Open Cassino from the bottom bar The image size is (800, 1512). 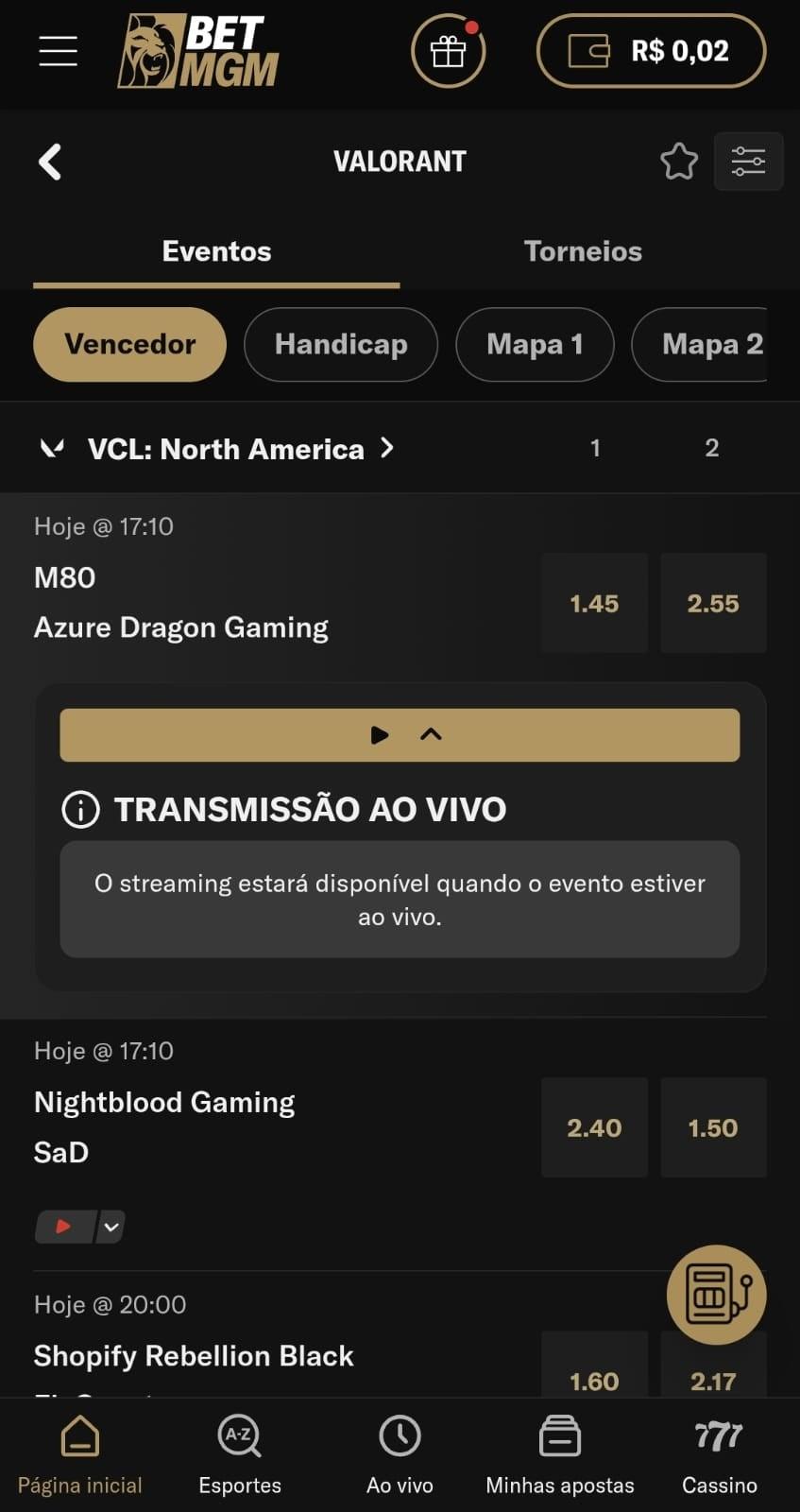click(719, 1455)
